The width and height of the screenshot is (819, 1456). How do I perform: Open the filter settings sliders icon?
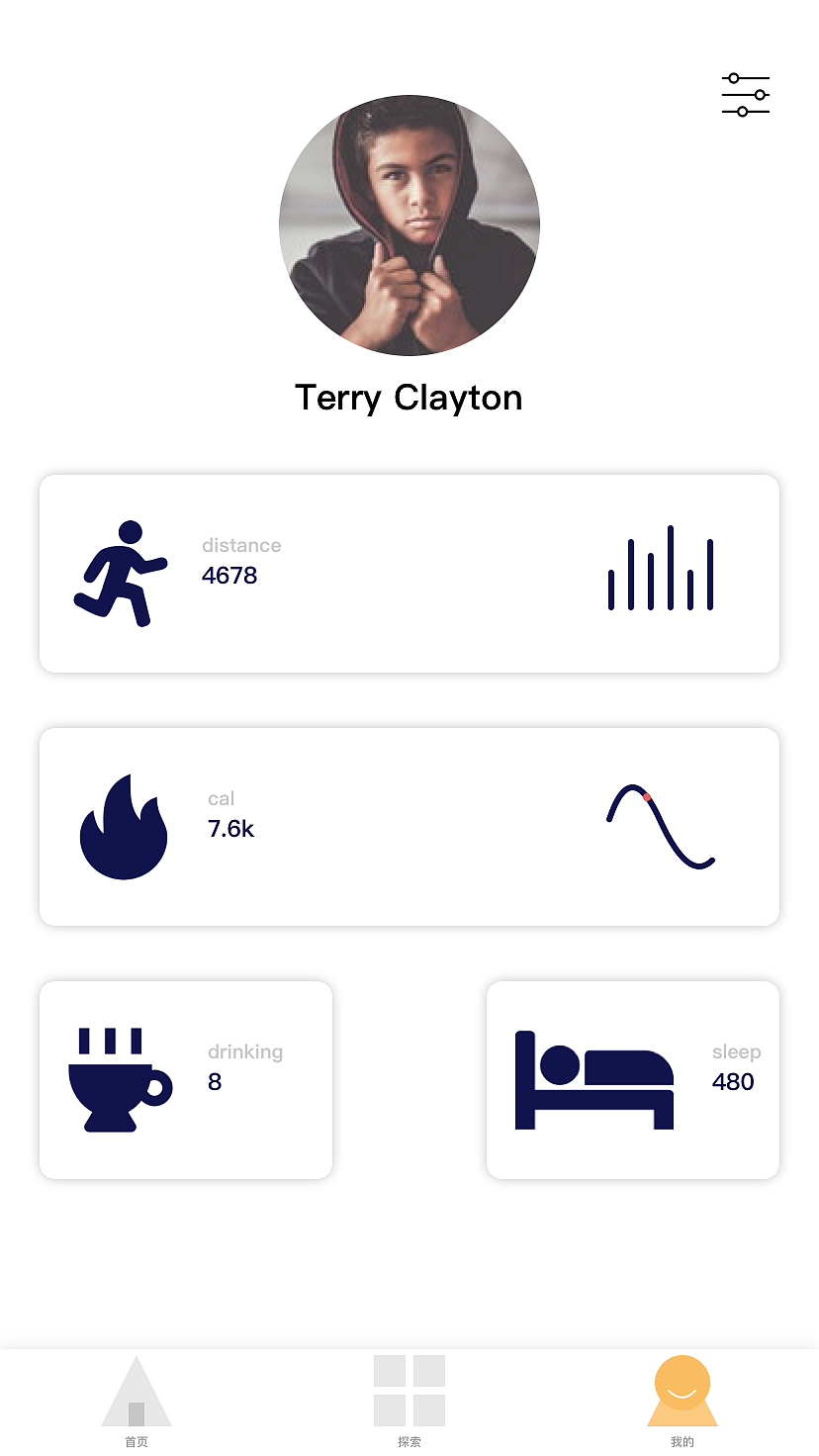pyautogui.click(x=746, y=95)
